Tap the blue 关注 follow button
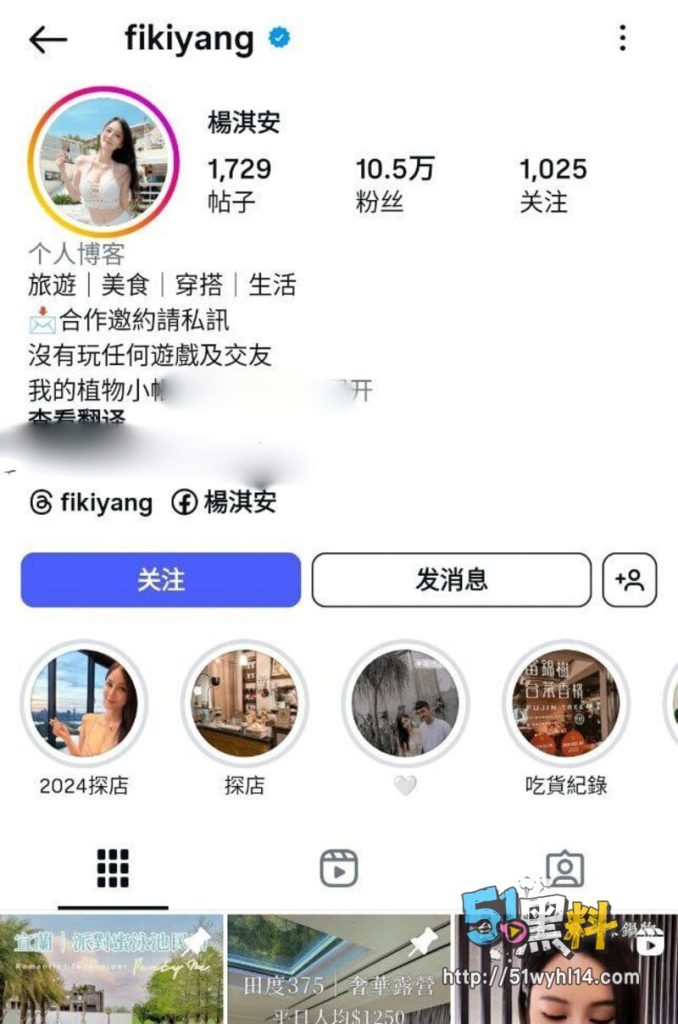The height and width of the screenshot is (1024, 678). click(160, 579)
